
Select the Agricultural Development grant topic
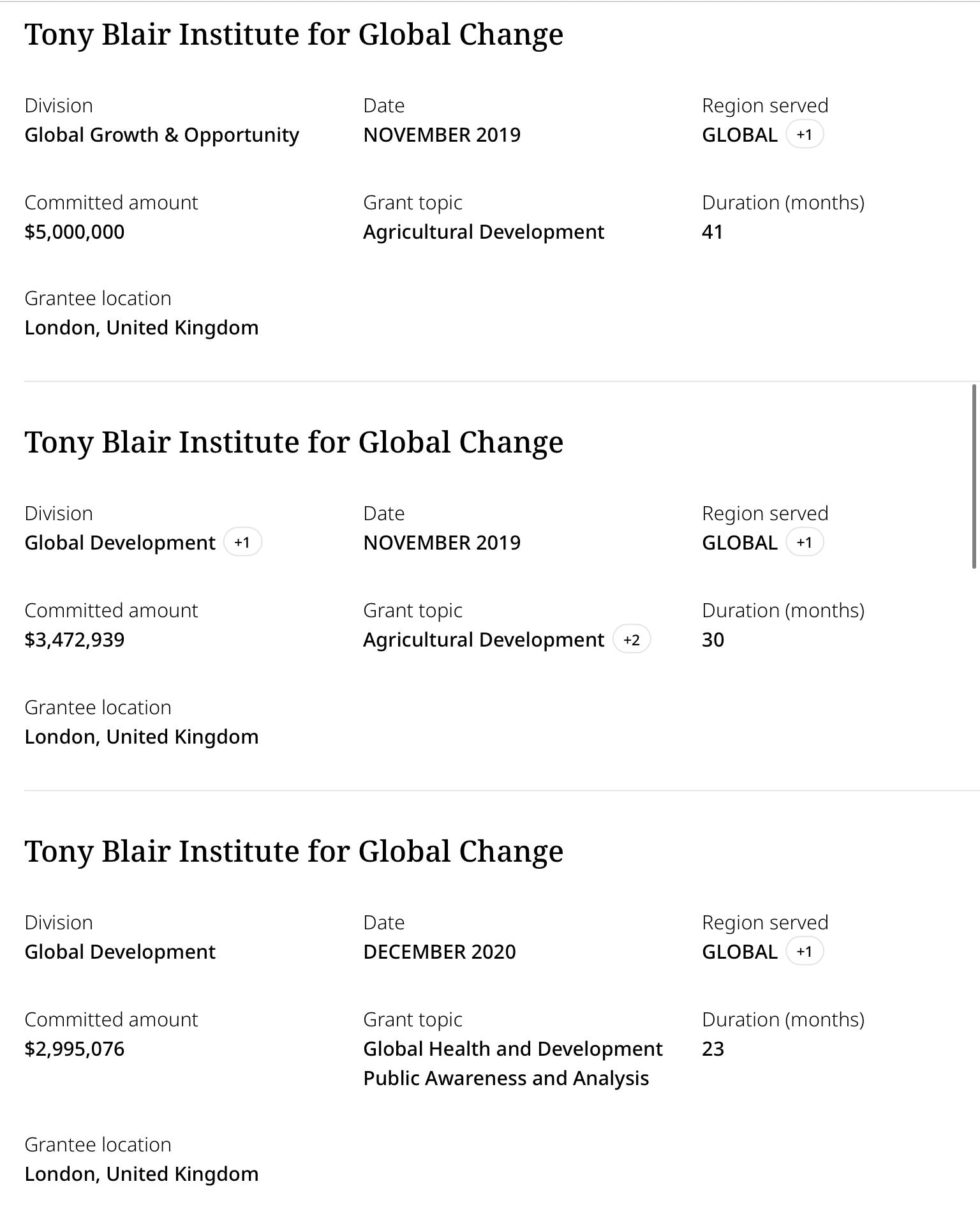[x=483, y=232]
